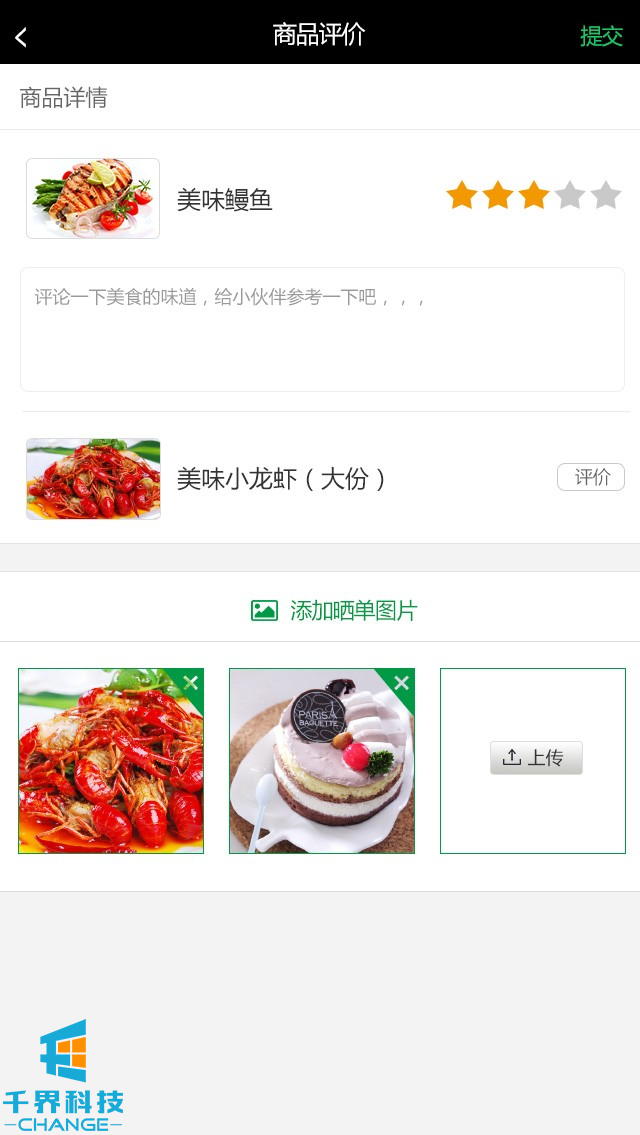640x1135 pixels.
Task: Rate 美味鳗鱼 five stars
Action: 605,195
